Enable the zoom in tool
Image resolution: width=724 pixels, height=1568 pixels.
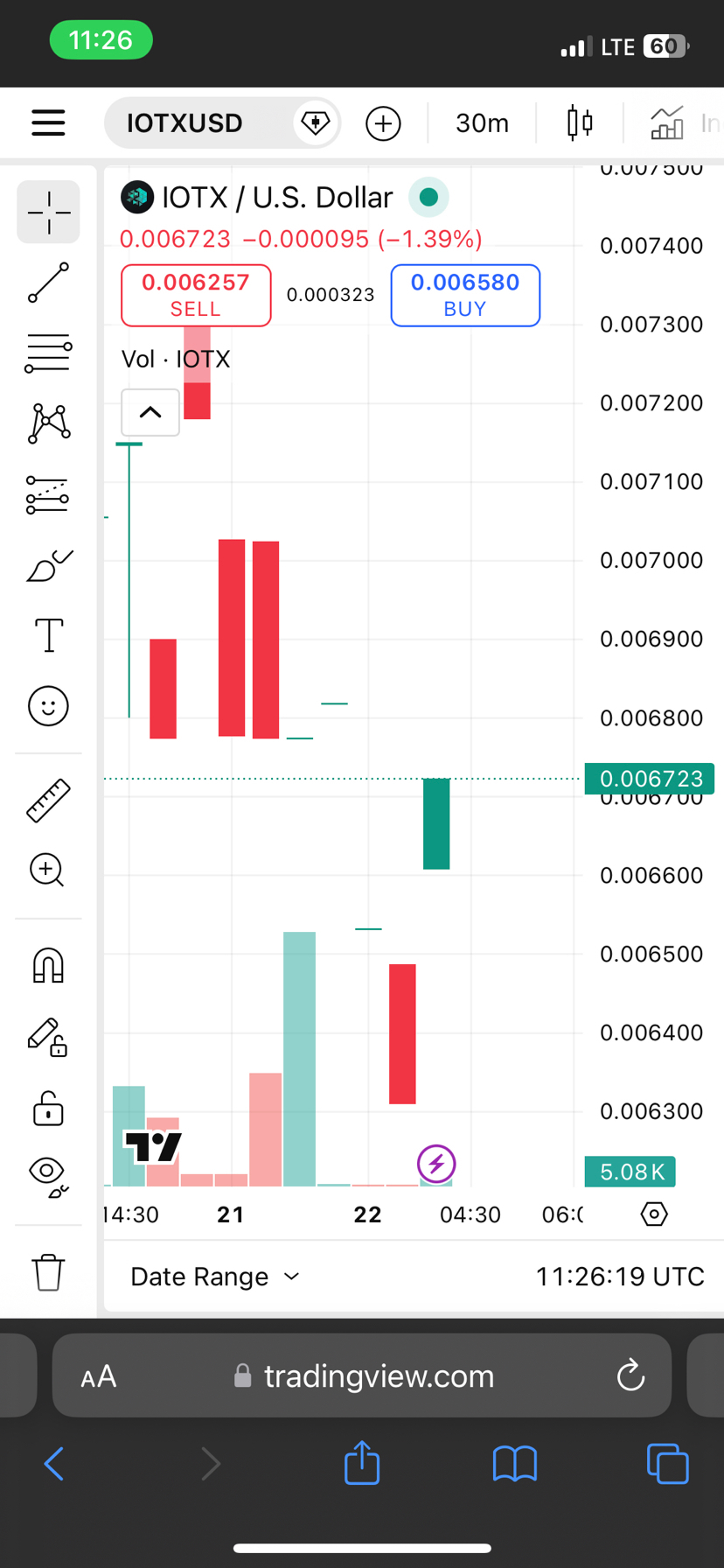48,870
